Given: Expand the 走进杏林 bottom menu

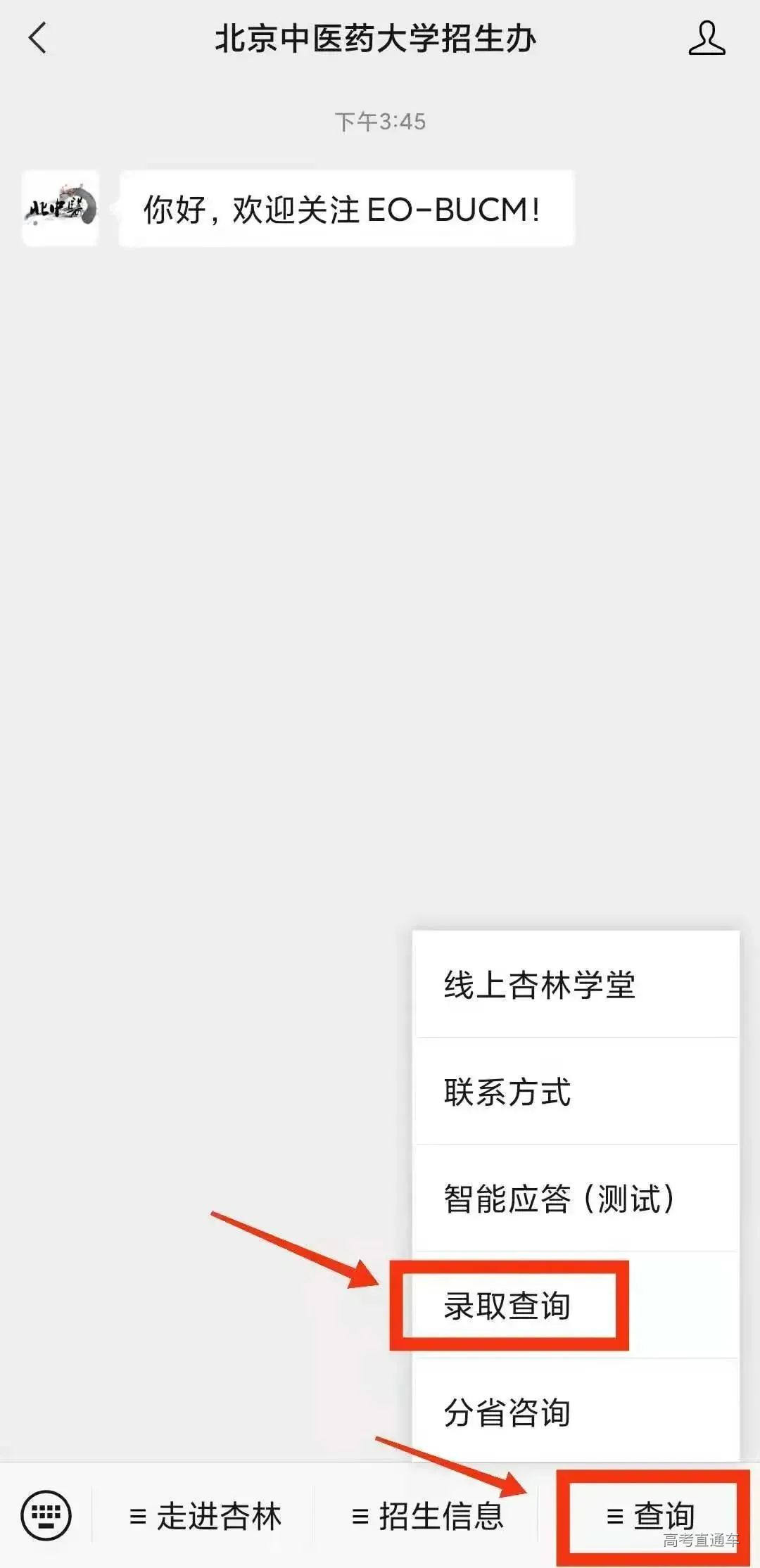Looking at the screenshot, I should point(205,1515).
